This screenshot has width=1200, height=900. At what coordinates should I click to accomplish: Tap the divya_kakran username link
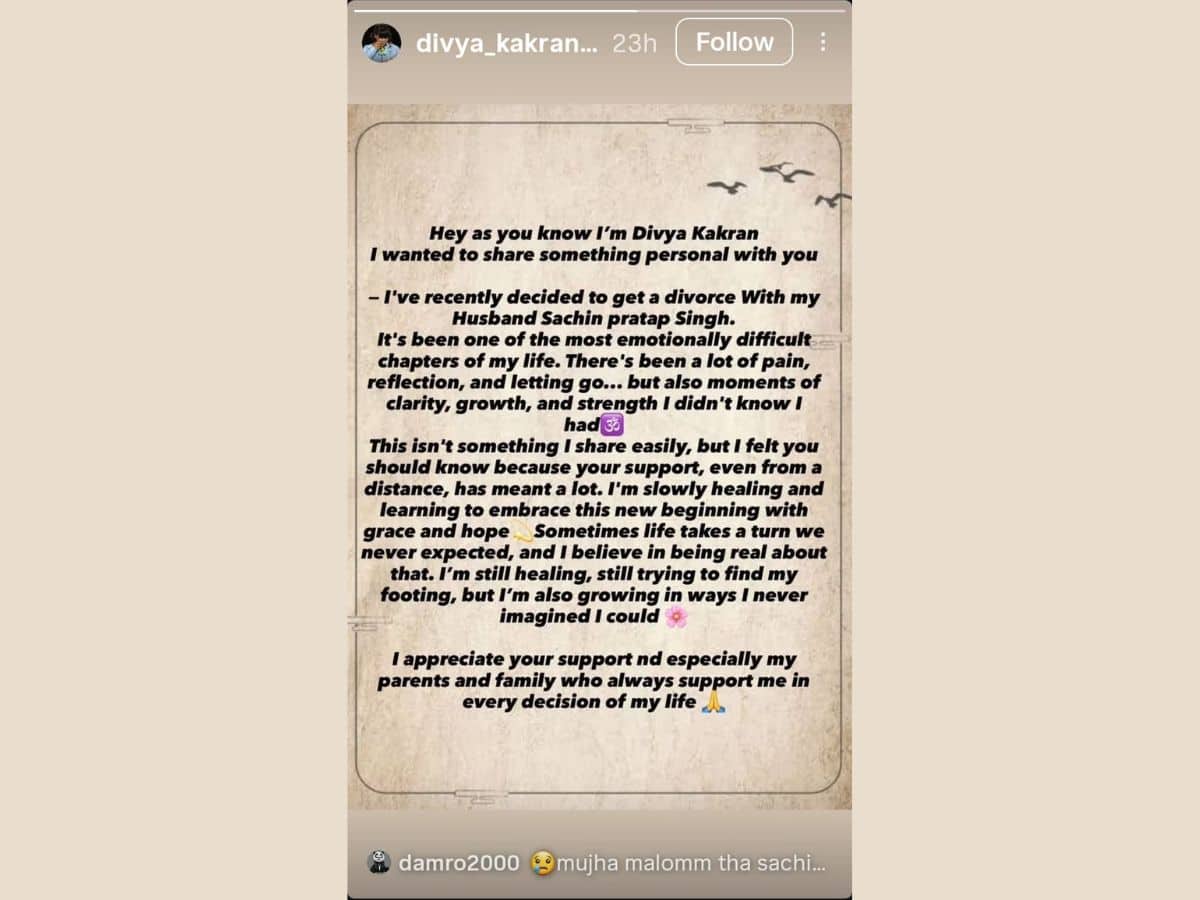pos(506,43)
